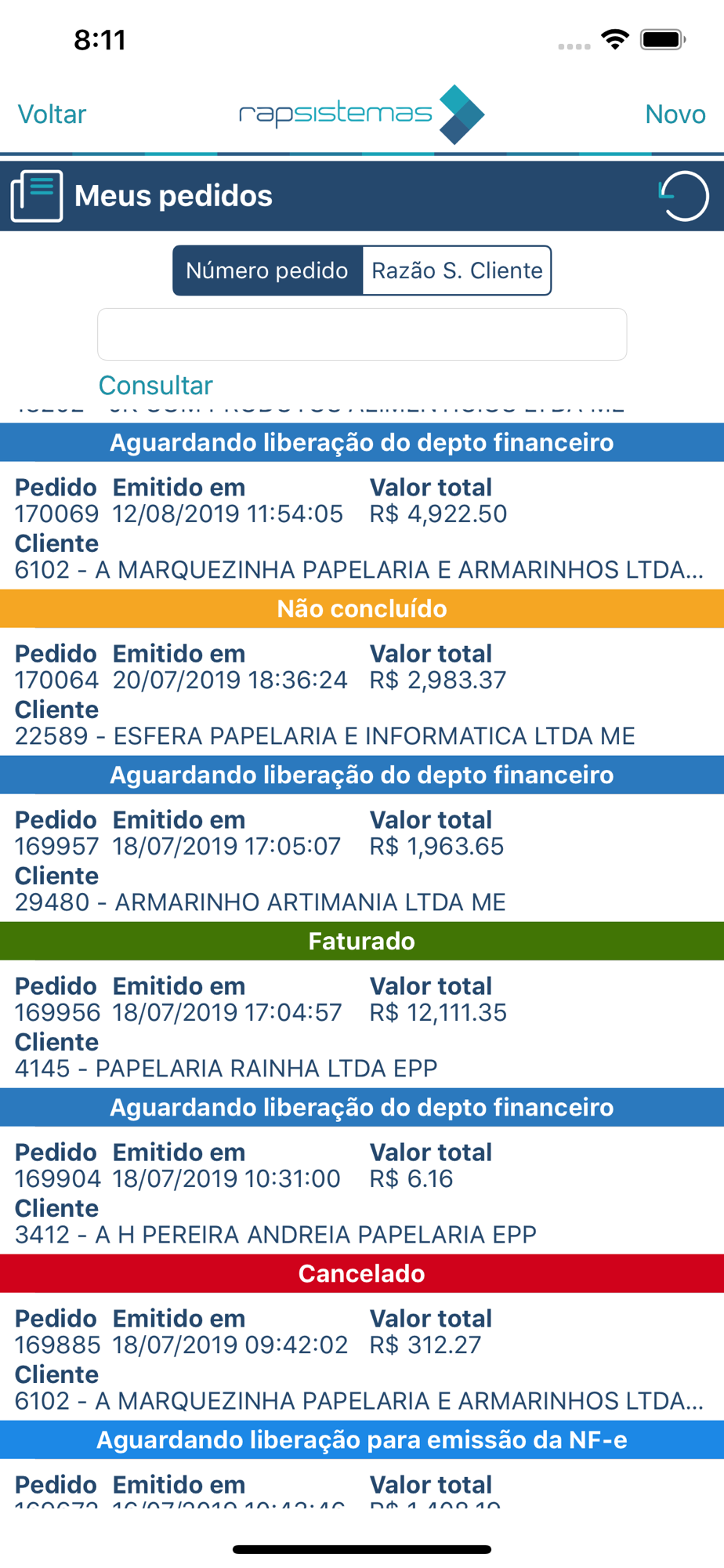View cancelled order 169885
Screen dimensions: 724x1568
point(362,1357)
